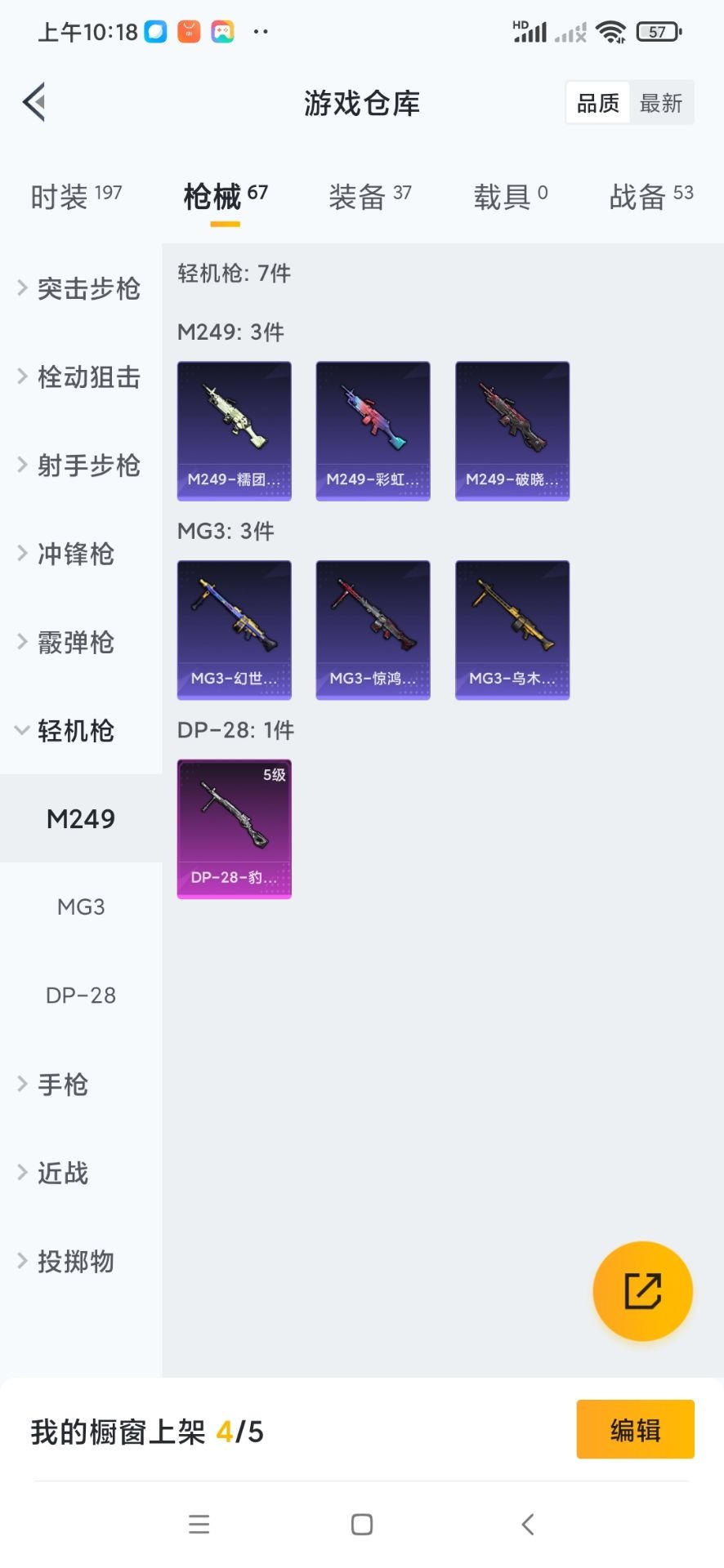Select MG3 in the sidebar
724x1568 pixels.
[x=81, y=906]
